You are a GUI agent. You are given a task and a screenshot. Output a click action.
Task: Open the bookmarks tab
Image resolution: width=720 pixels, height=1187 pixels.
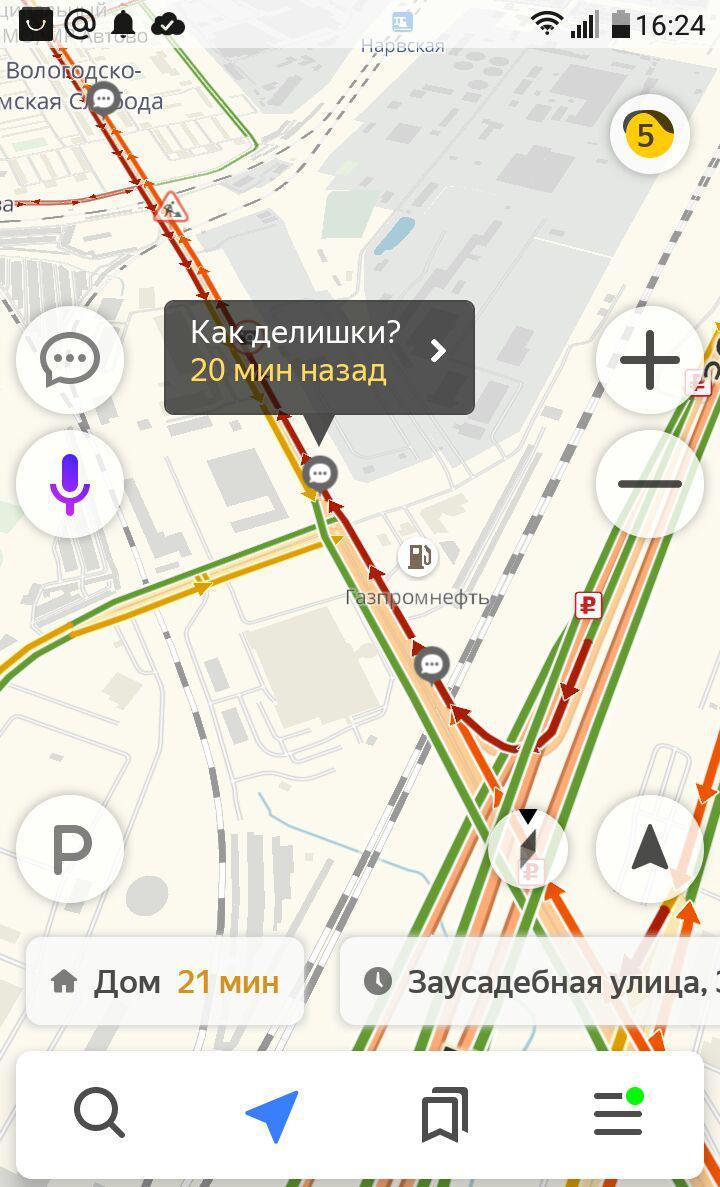445,1114
